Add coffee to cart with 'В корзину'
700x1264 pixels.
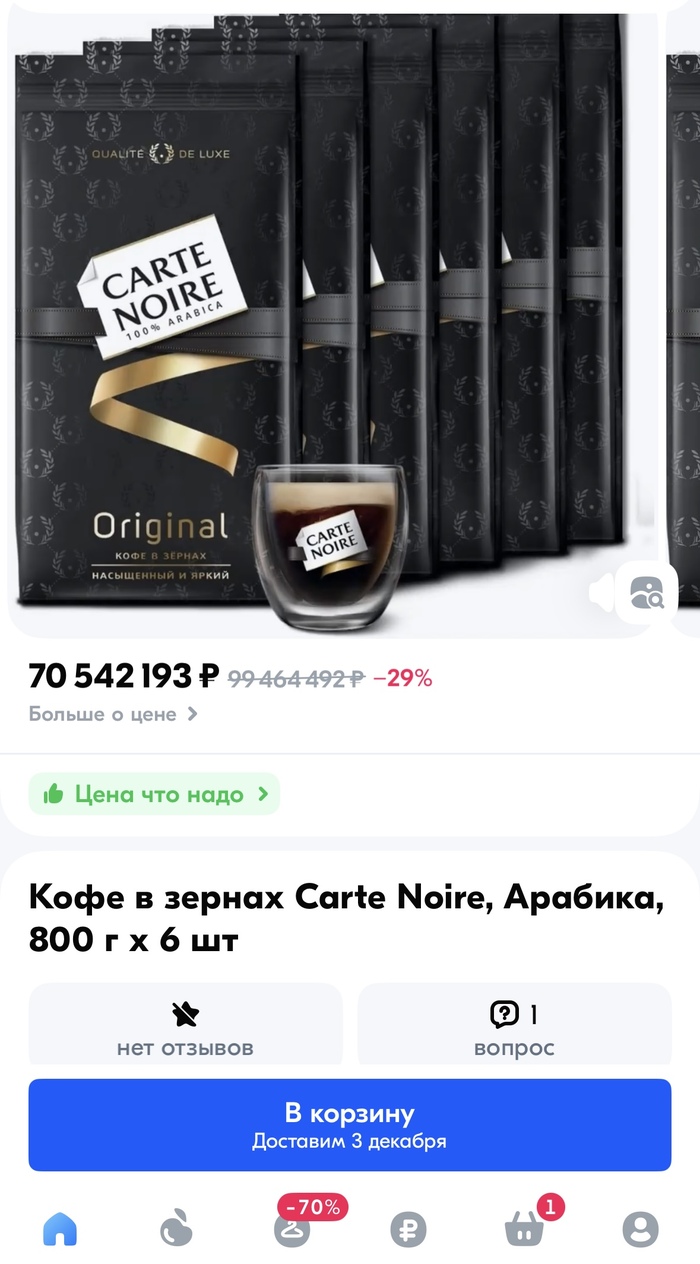click(349, 1124)
